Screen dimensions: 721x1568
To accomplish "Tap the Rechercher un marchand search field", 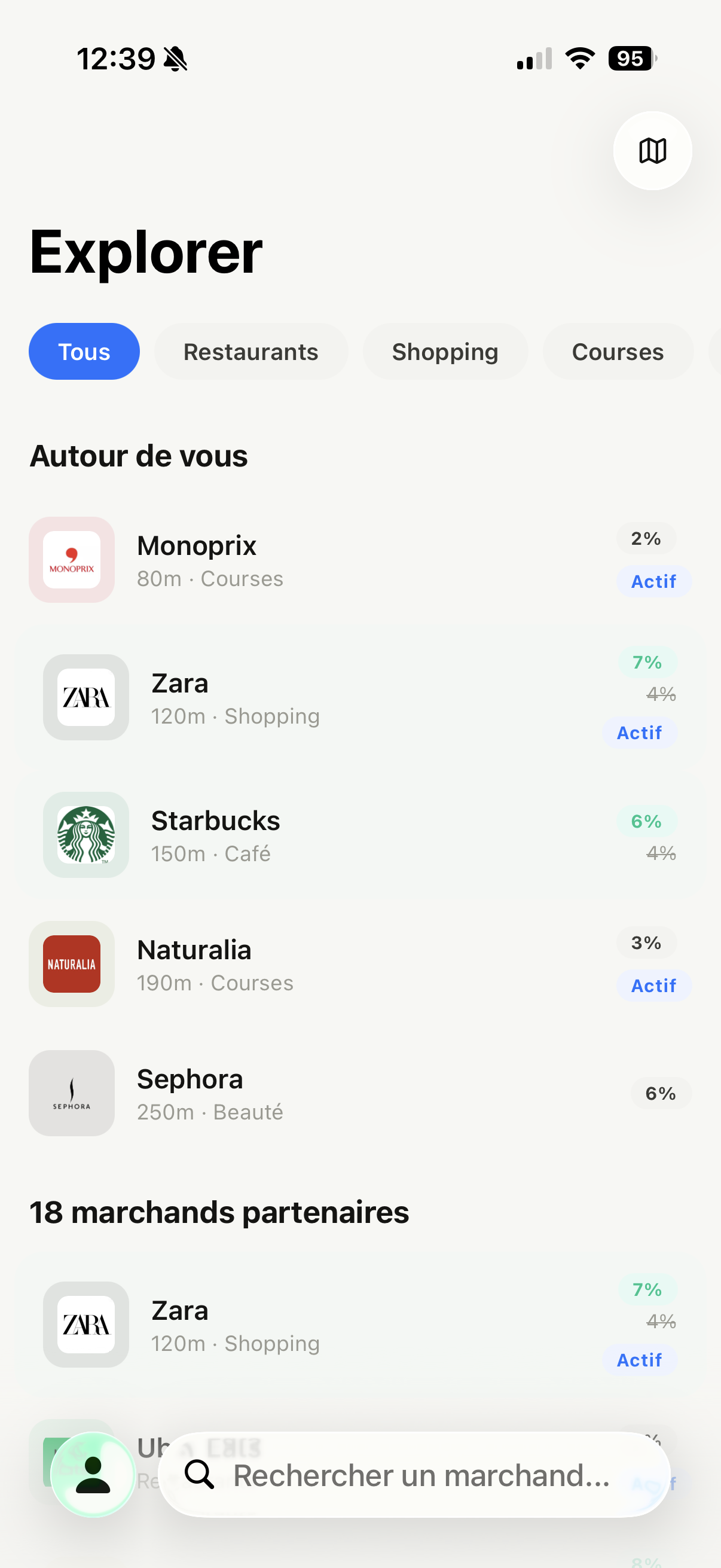I will tap(420, 1475).
